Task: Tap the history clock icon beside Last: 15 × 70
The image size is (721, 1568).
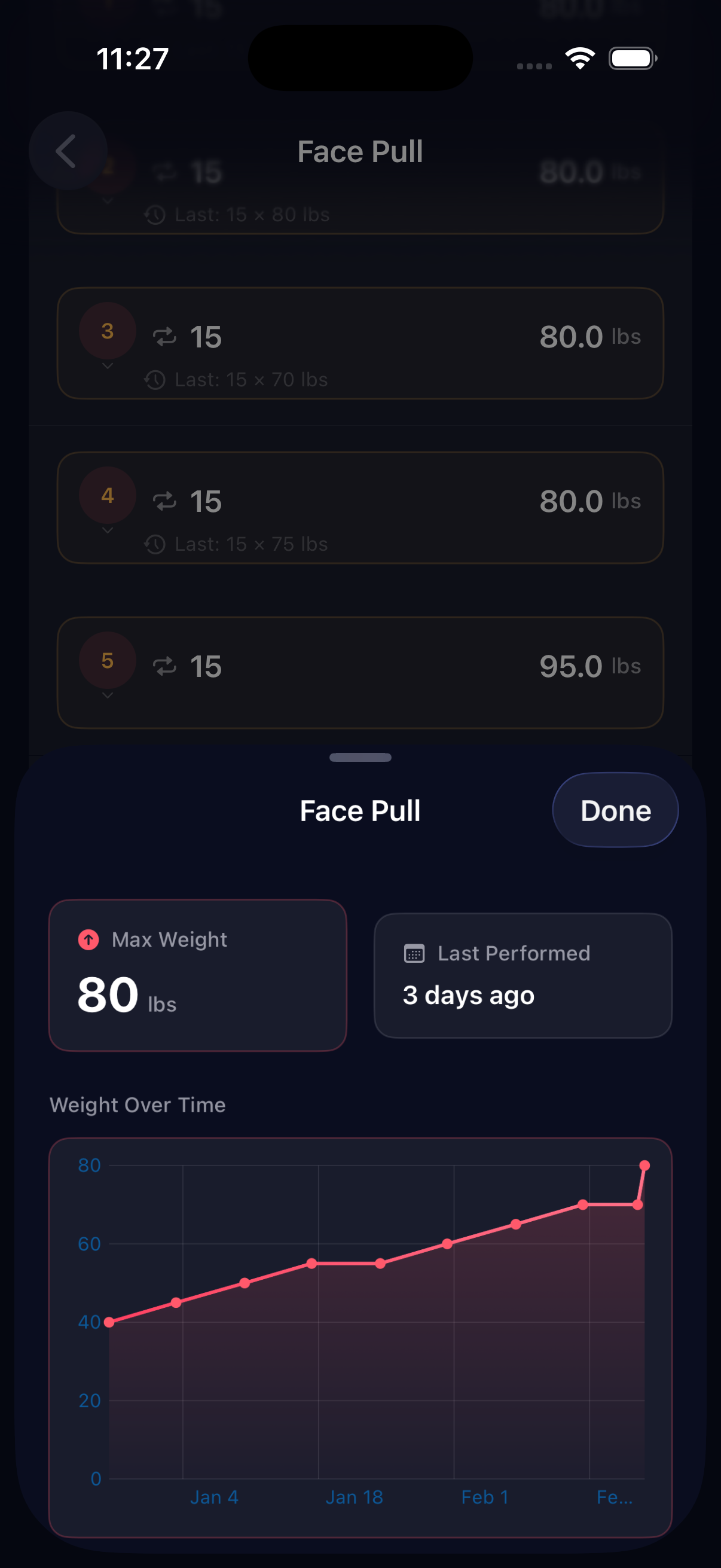Action: (x=157, y=379)
